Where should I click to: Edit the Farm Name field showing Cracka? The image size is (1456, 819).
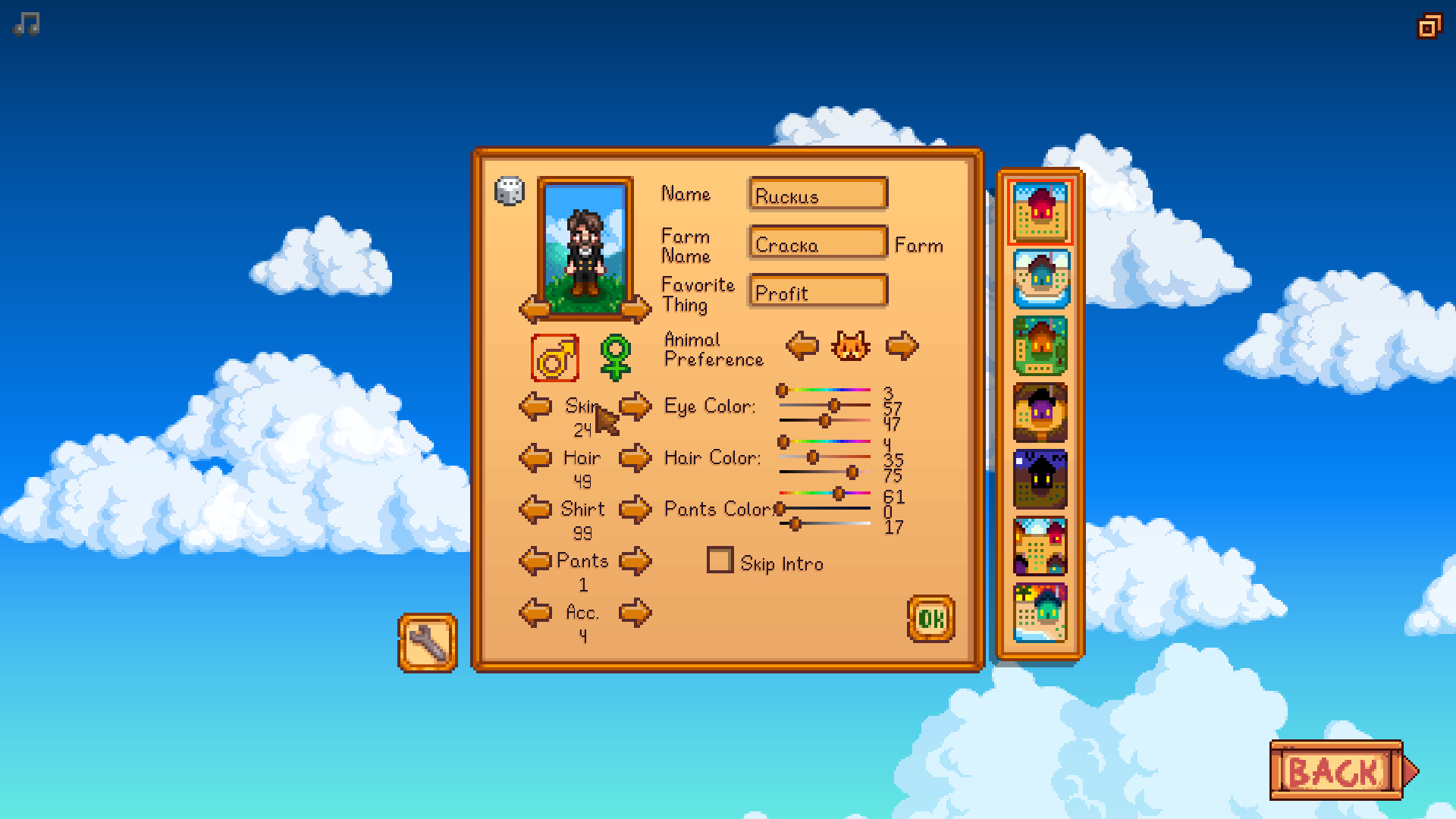[x=817, y=243]
